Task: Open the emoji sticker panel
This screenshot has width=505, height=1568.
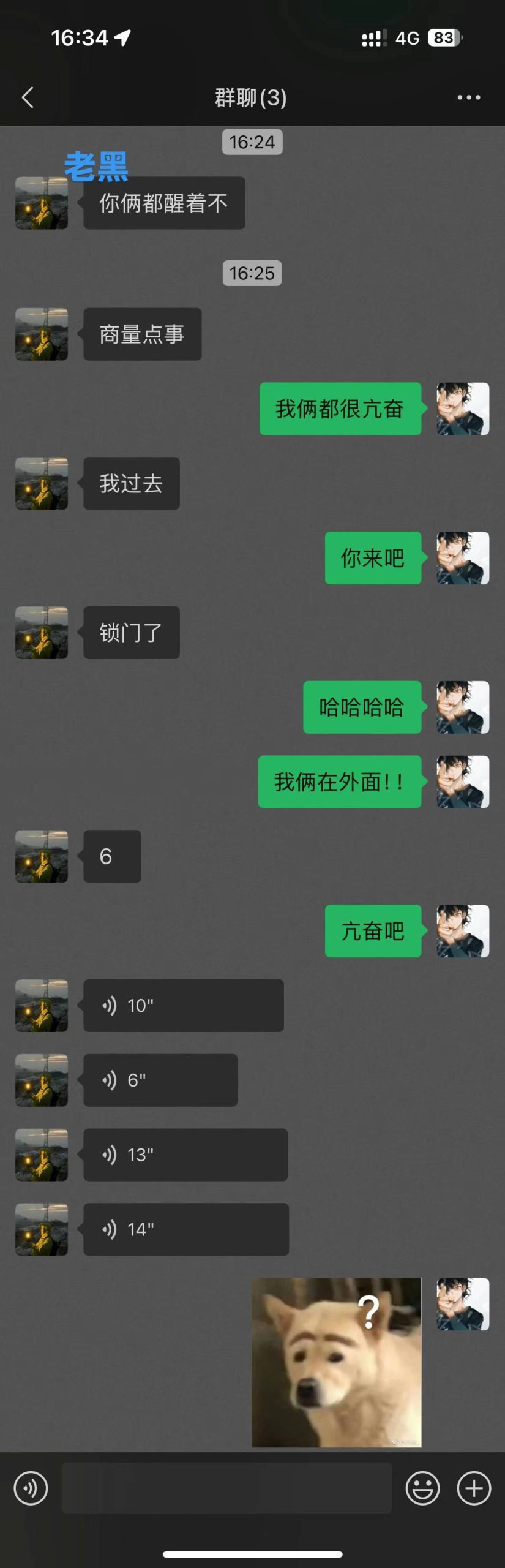Action: (422, 1488)
